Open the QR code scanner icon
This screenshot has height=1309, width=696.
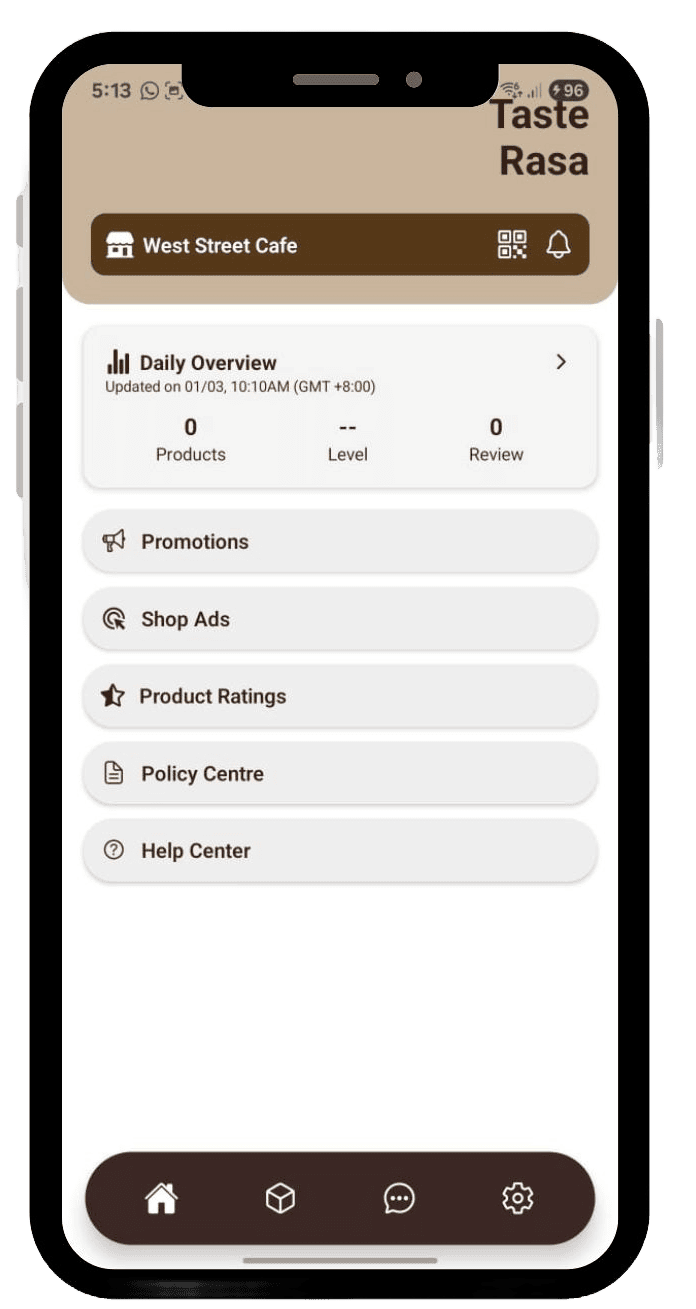tap(512, 244)
